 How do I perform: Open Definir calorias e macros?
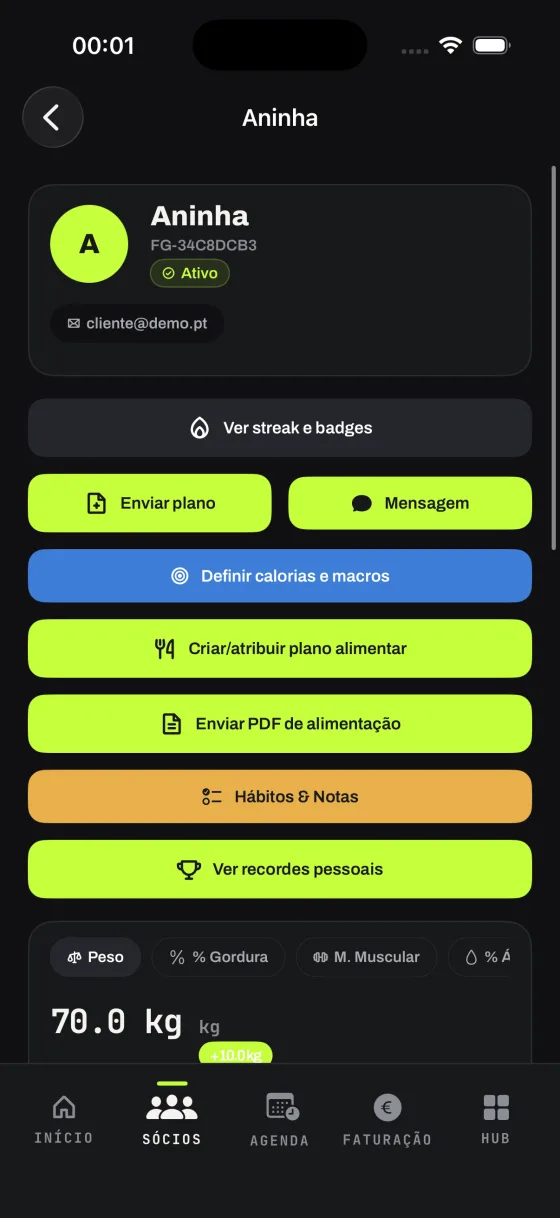click(280, 576)
